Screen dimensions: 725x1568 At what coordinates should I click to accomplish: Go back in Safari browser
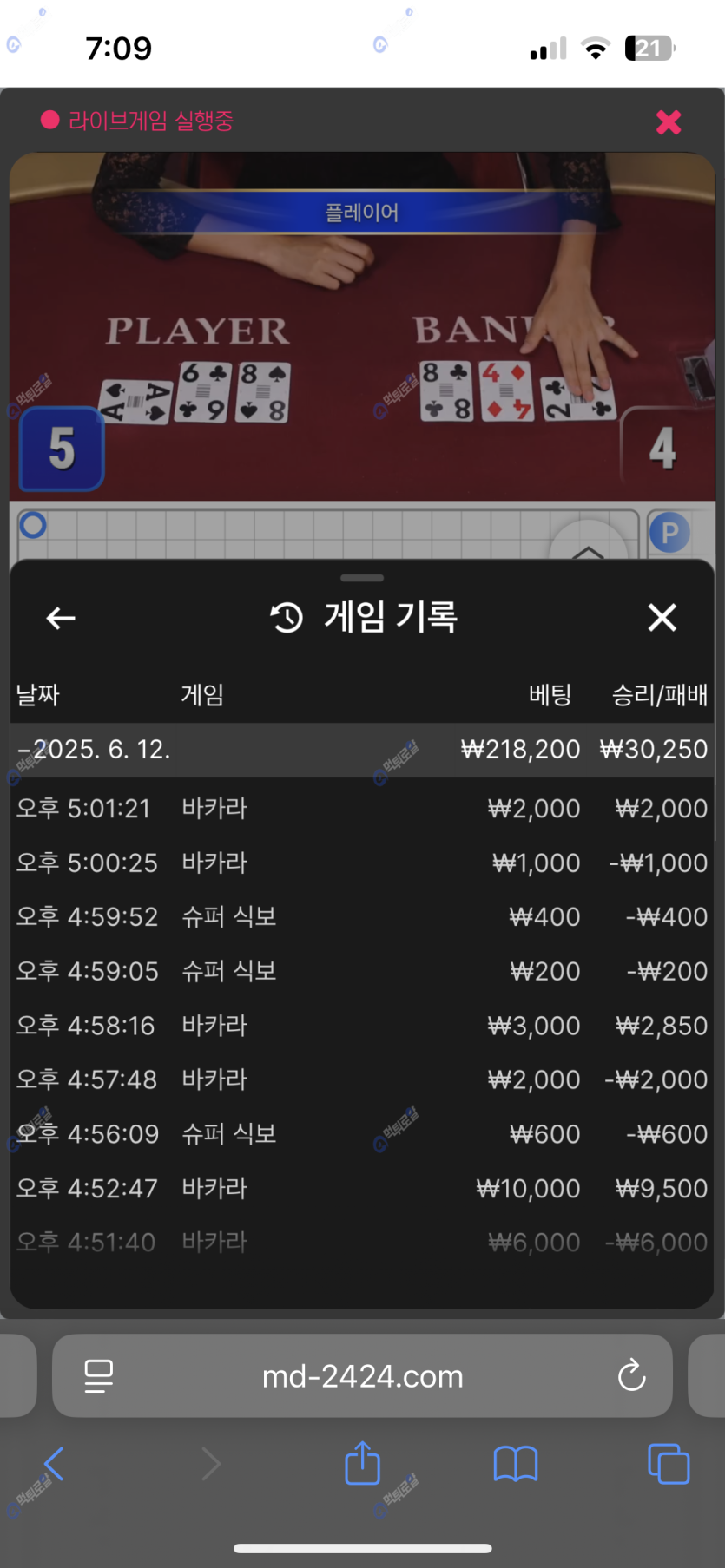point(54,1464)
